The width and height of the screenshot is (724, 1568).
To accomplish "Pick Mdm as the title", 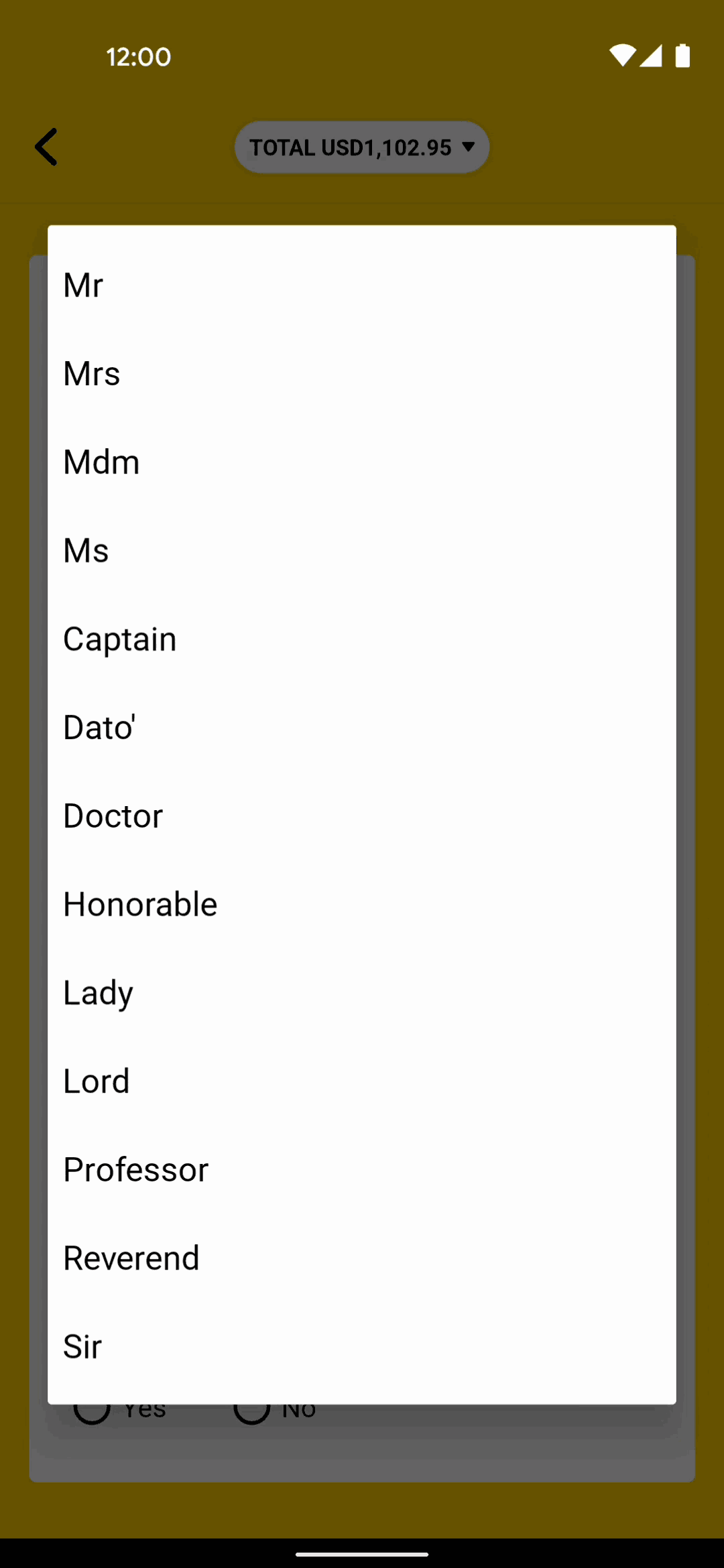I will click(x=362, y=462).
